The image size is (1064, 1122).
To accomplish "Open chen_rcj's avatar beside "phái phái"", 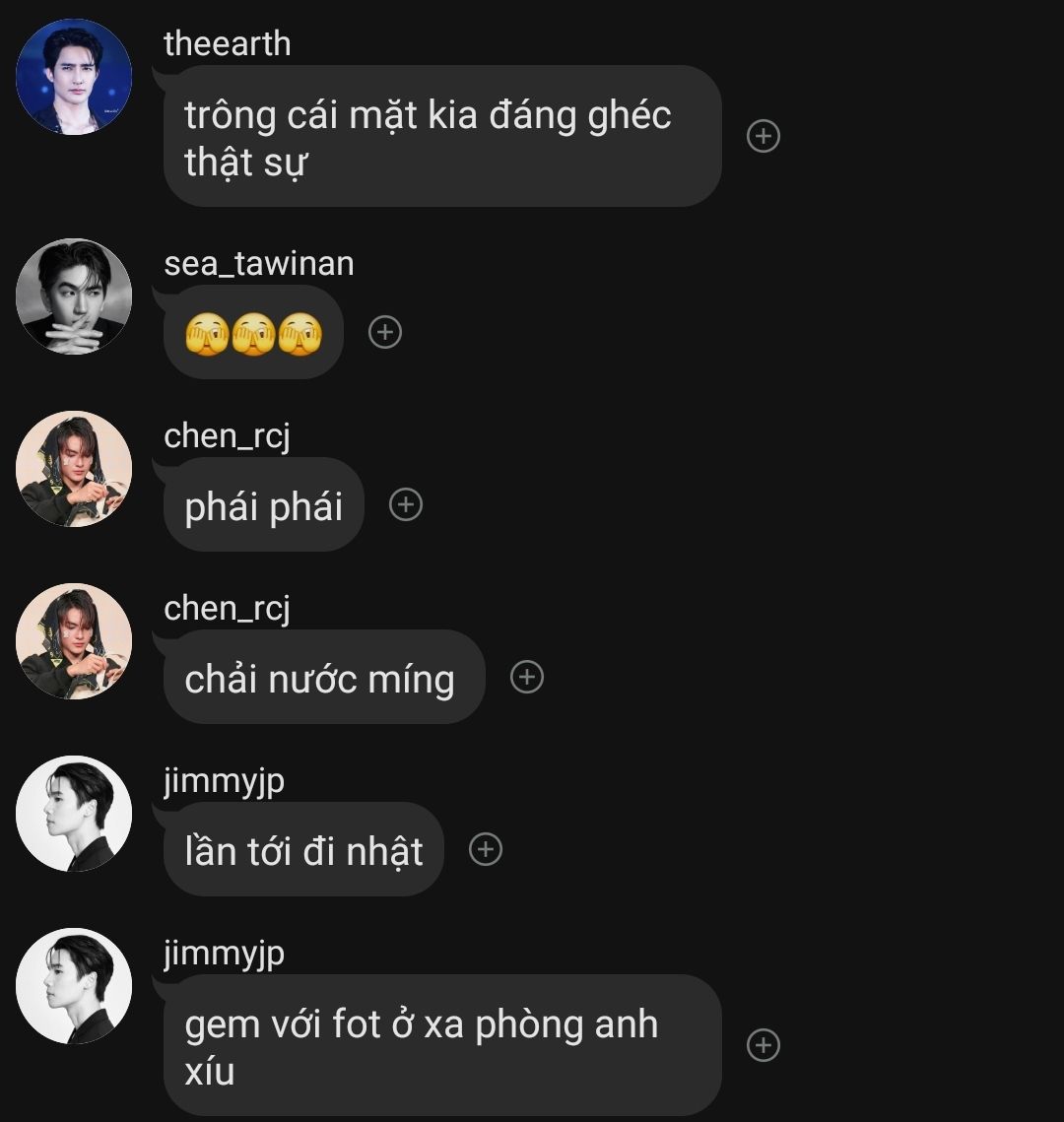I will point(74,469).
